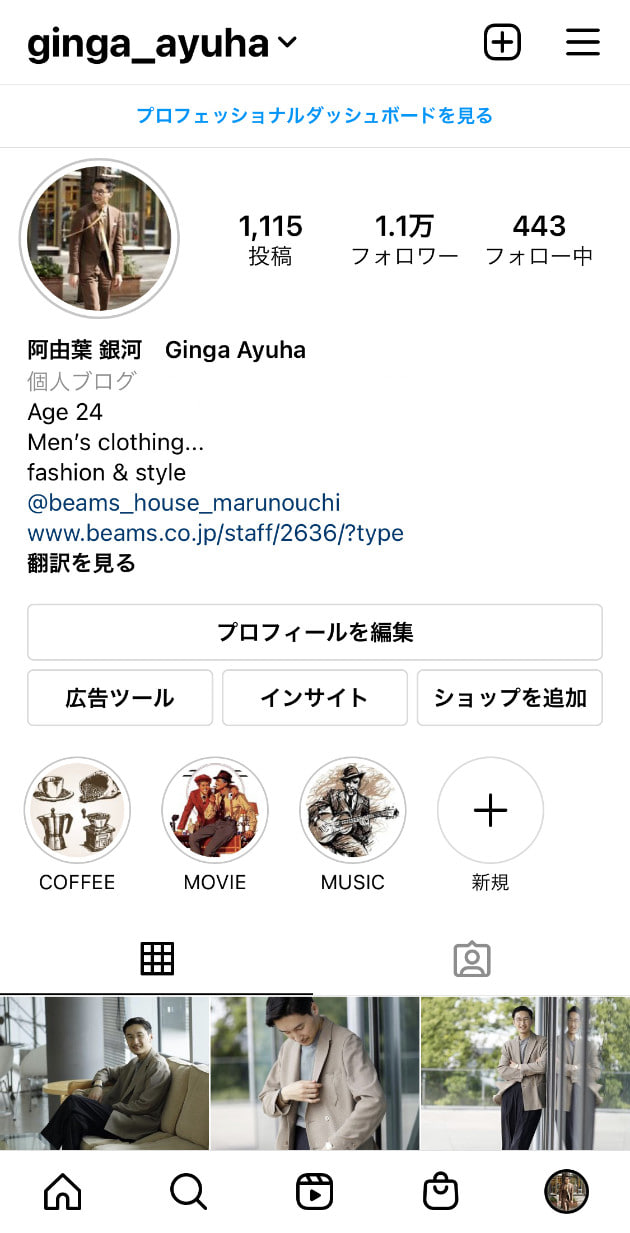Open the MOVIE story highlight

(215, 810)
